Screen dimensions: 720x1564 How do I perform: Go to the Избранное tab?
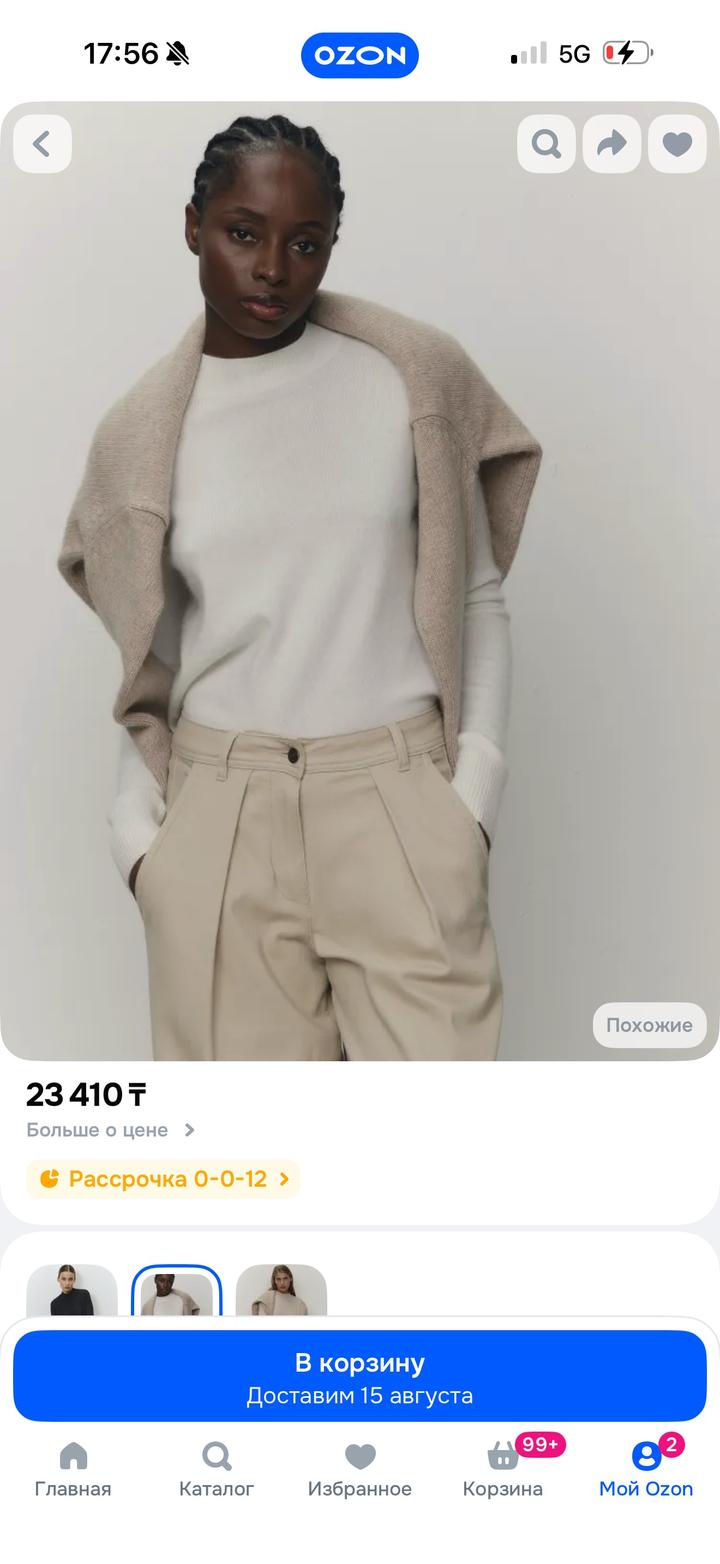360,1470
